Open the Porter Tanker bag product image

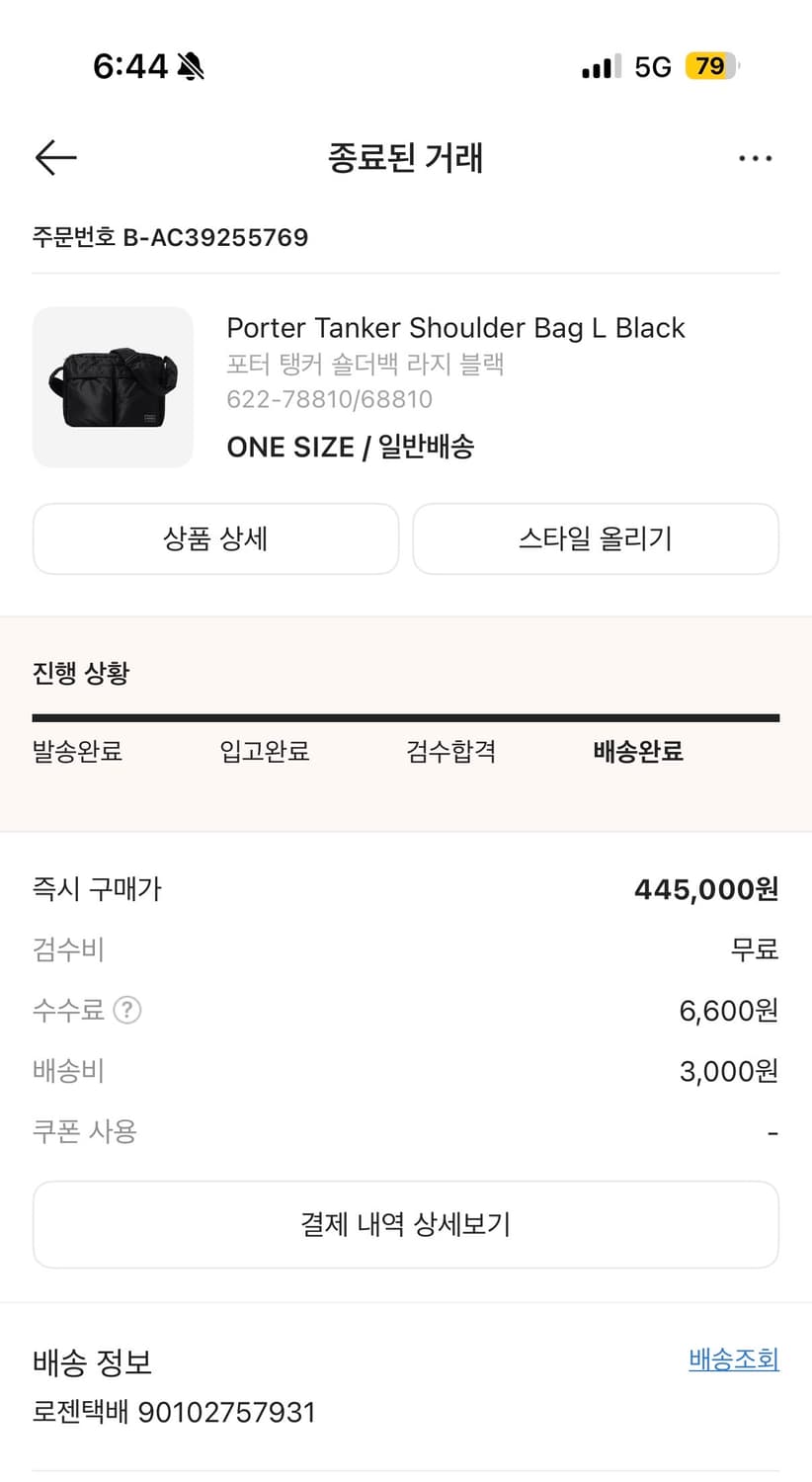(113, 387)
